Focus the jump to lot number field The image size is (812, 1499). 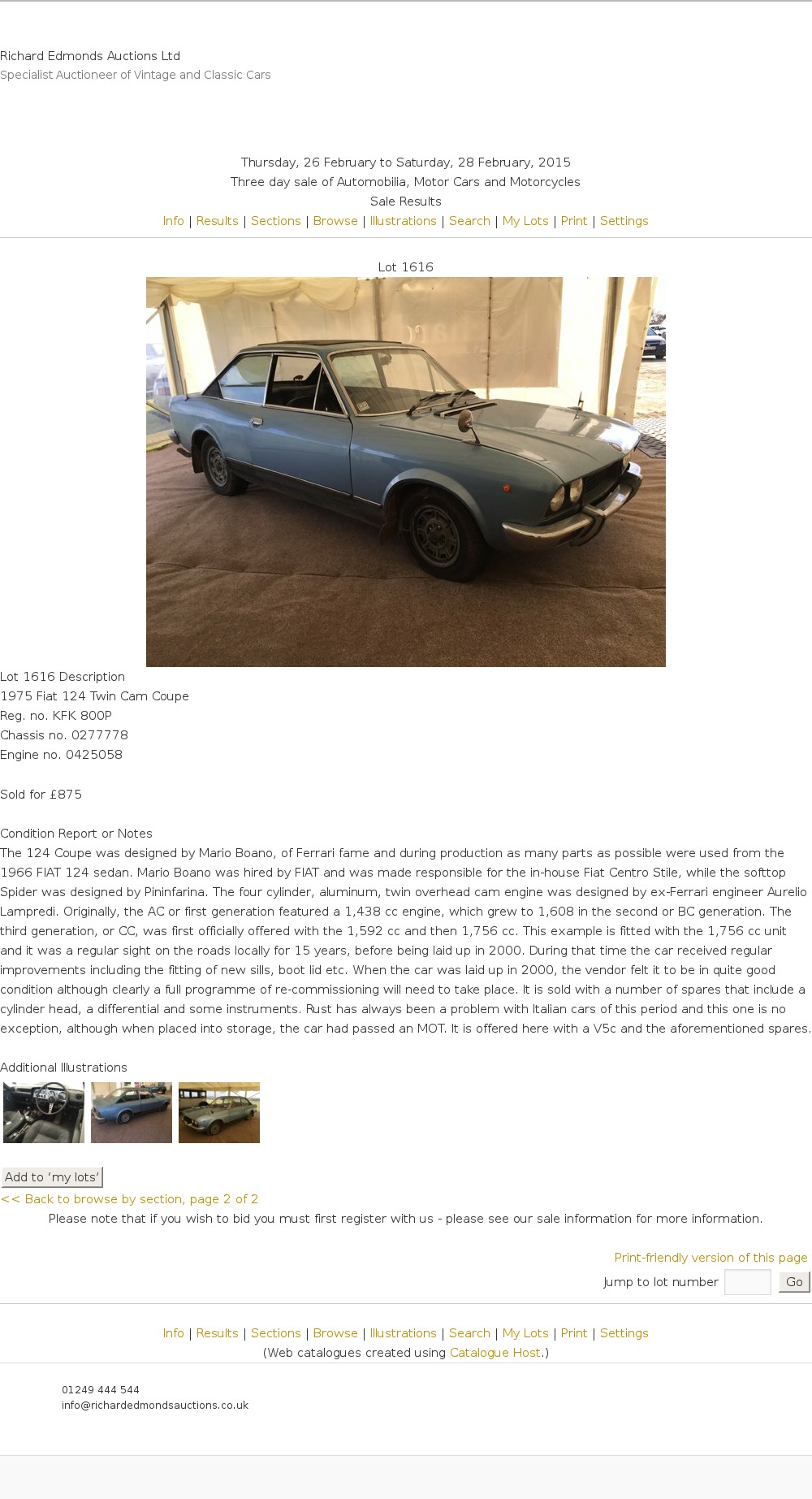[x=747, y=1282]
